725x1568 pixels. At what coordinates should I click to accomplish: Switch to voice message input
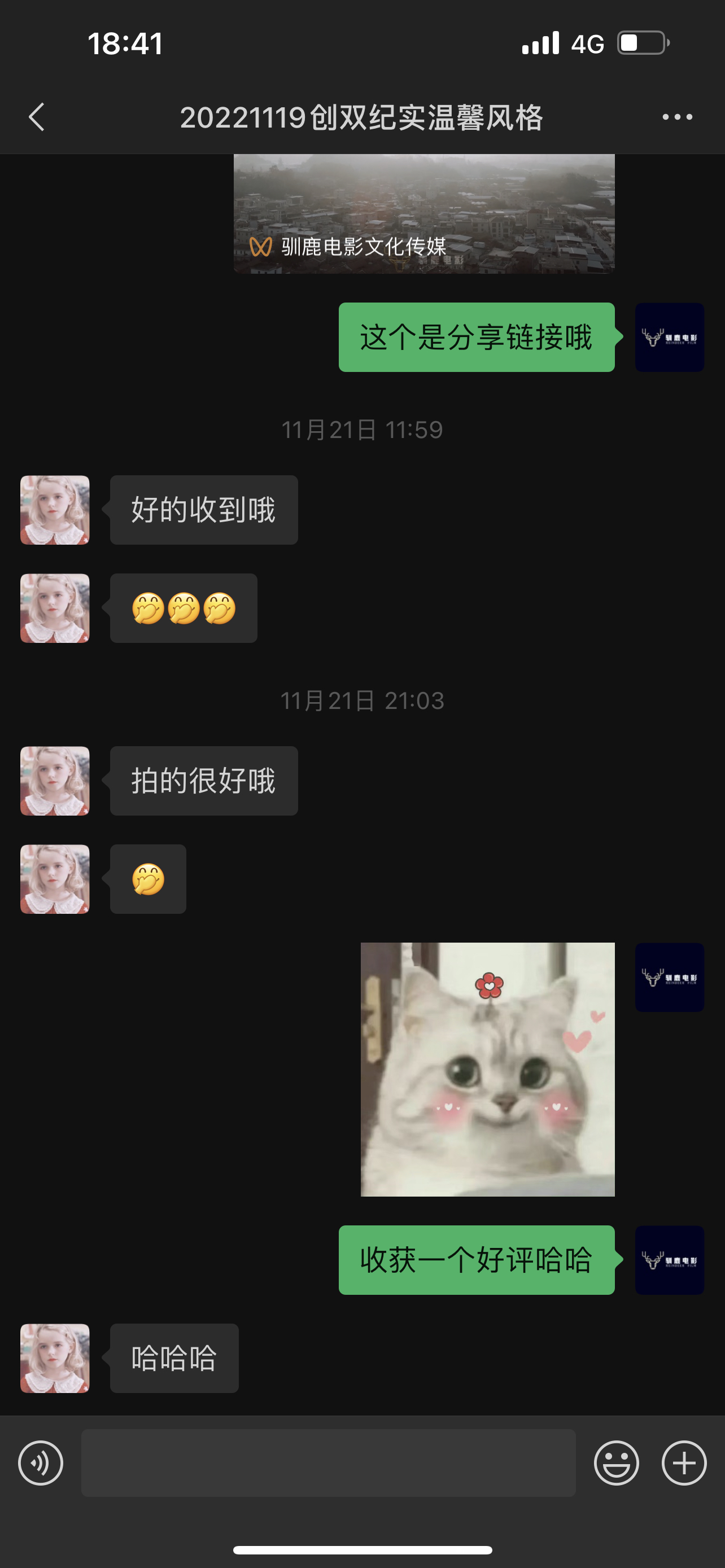click(41, 1462)
